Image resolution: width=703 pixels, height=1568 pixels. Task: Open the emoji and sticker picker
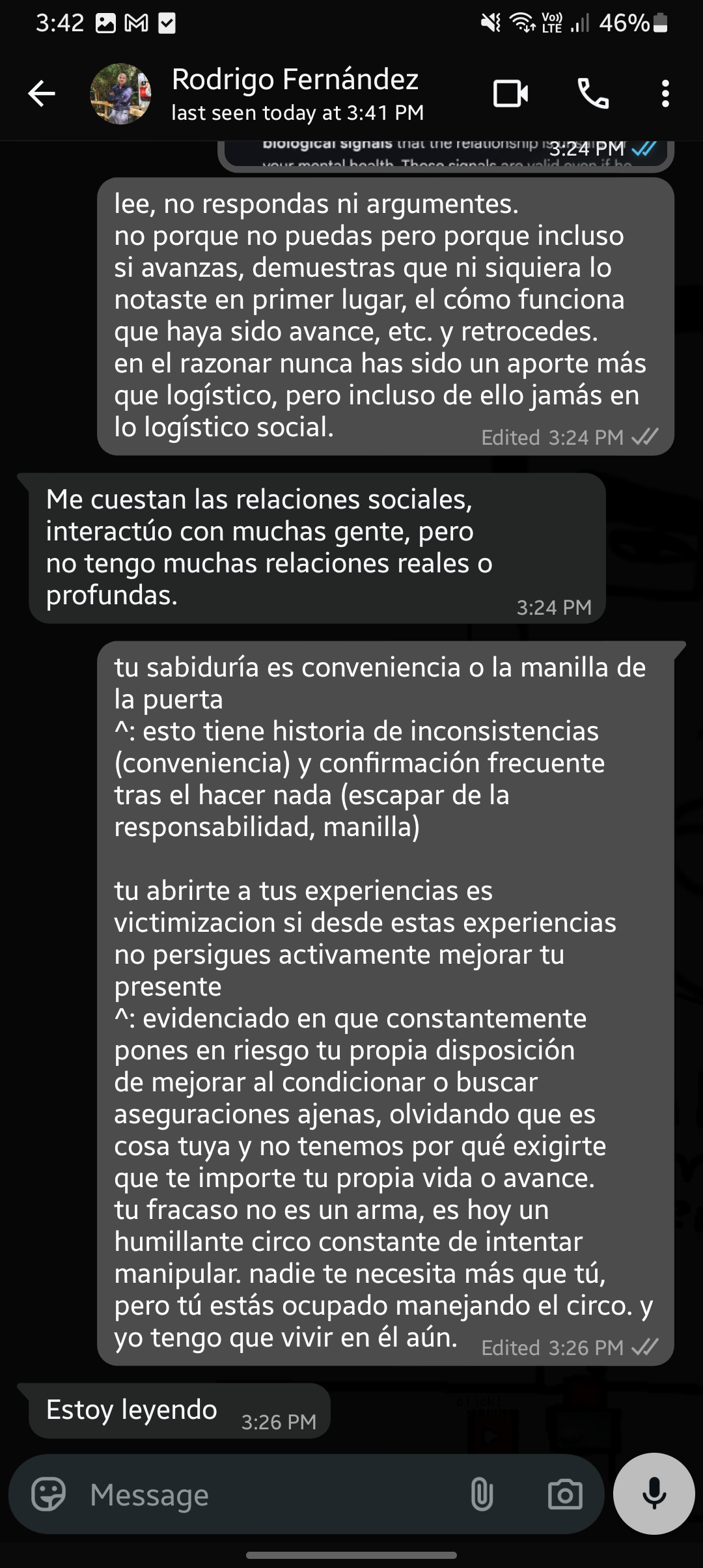[x=49, y=1494]
